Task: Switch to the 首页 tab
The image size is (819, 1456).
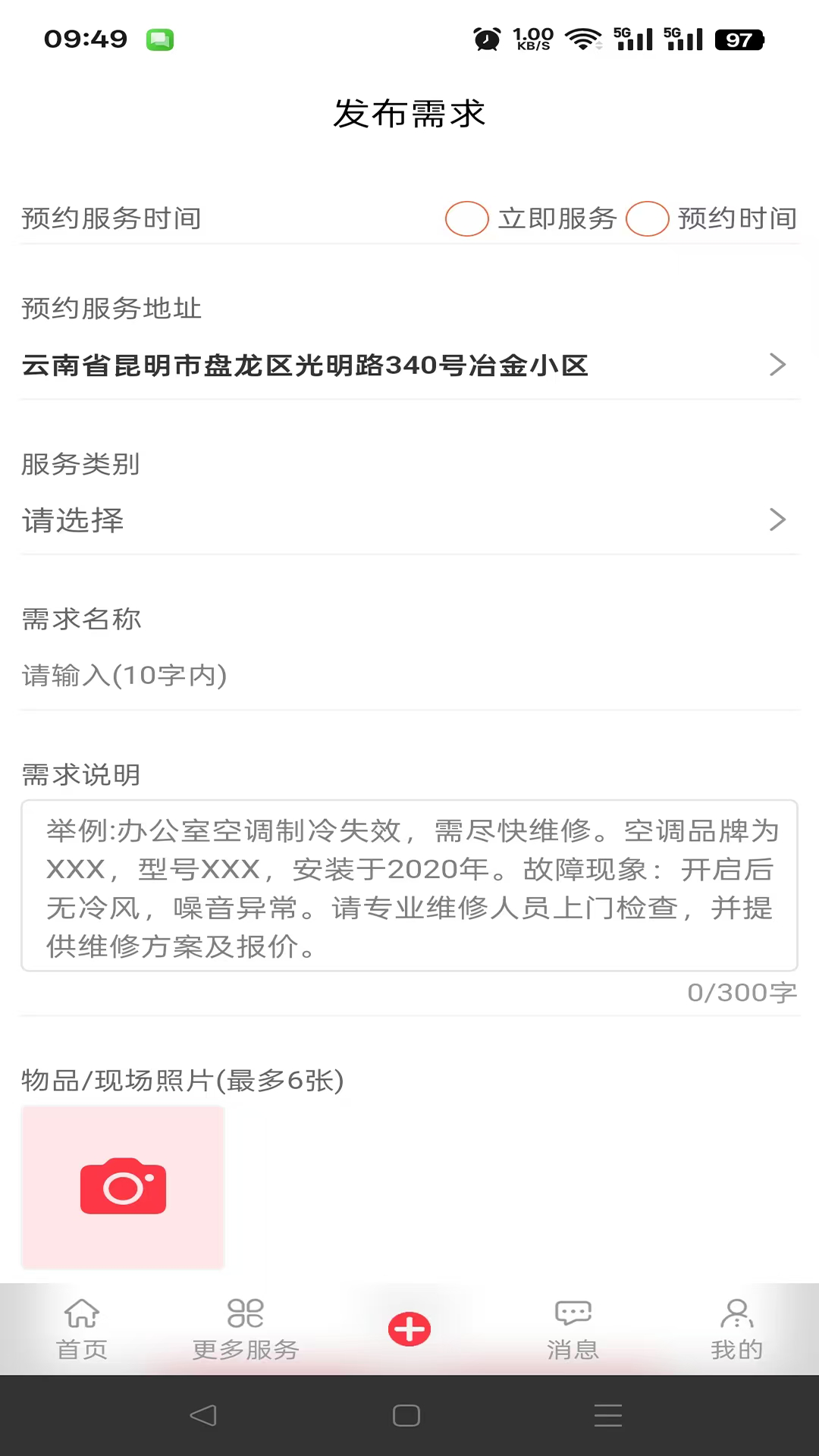Action: point(82,1329)
